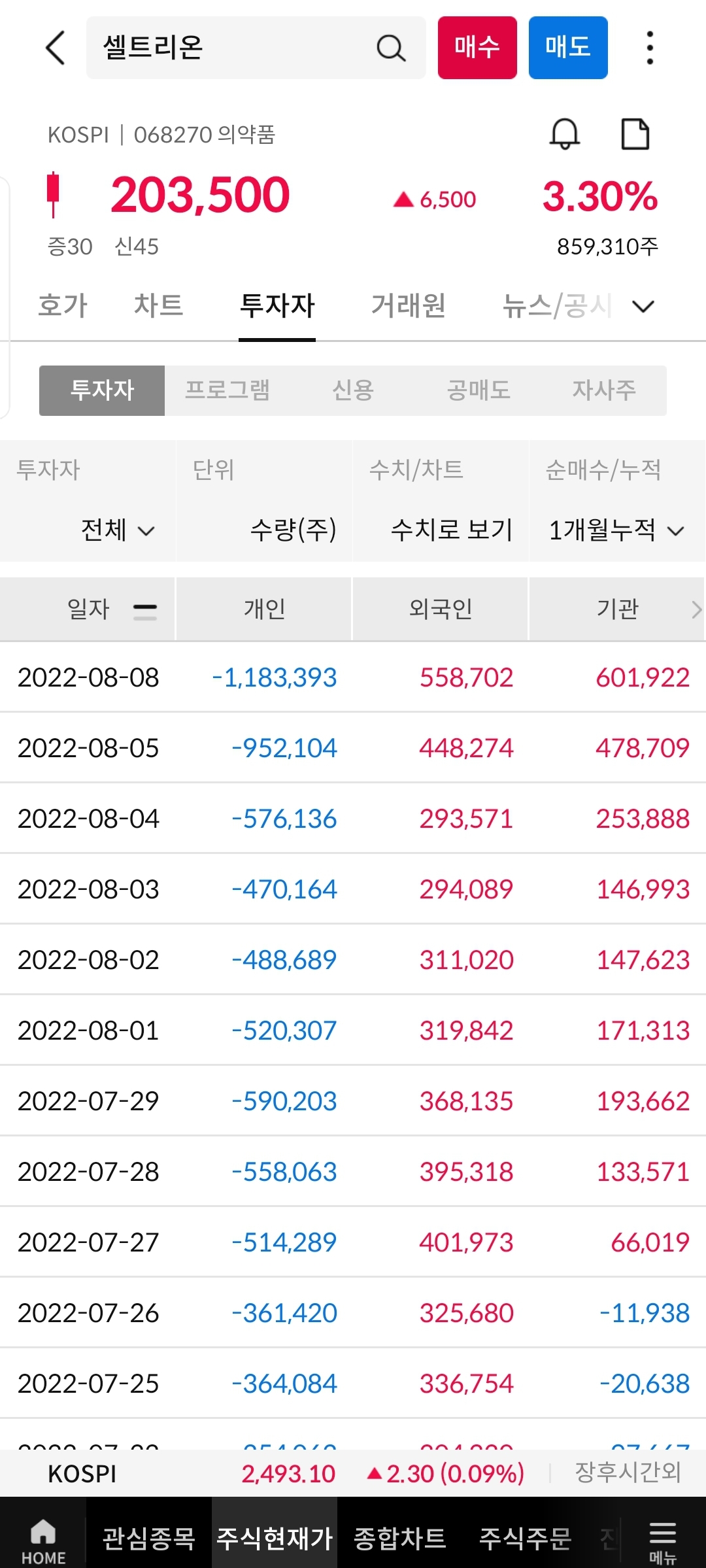Tap the stock search field showing 셀트리온

click(x=256, y=48)
